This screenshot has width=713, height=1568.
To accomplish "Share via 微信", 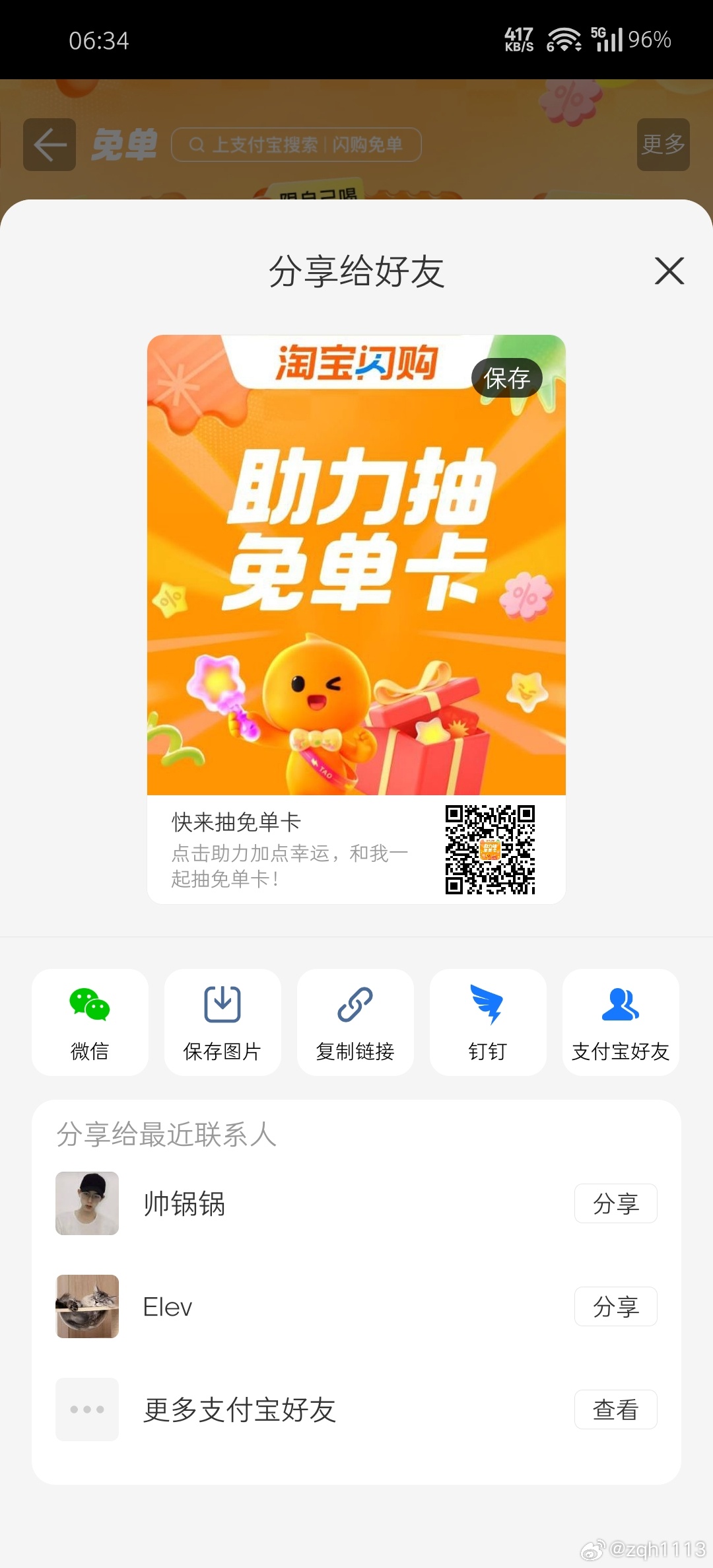I will [90, 1022].
